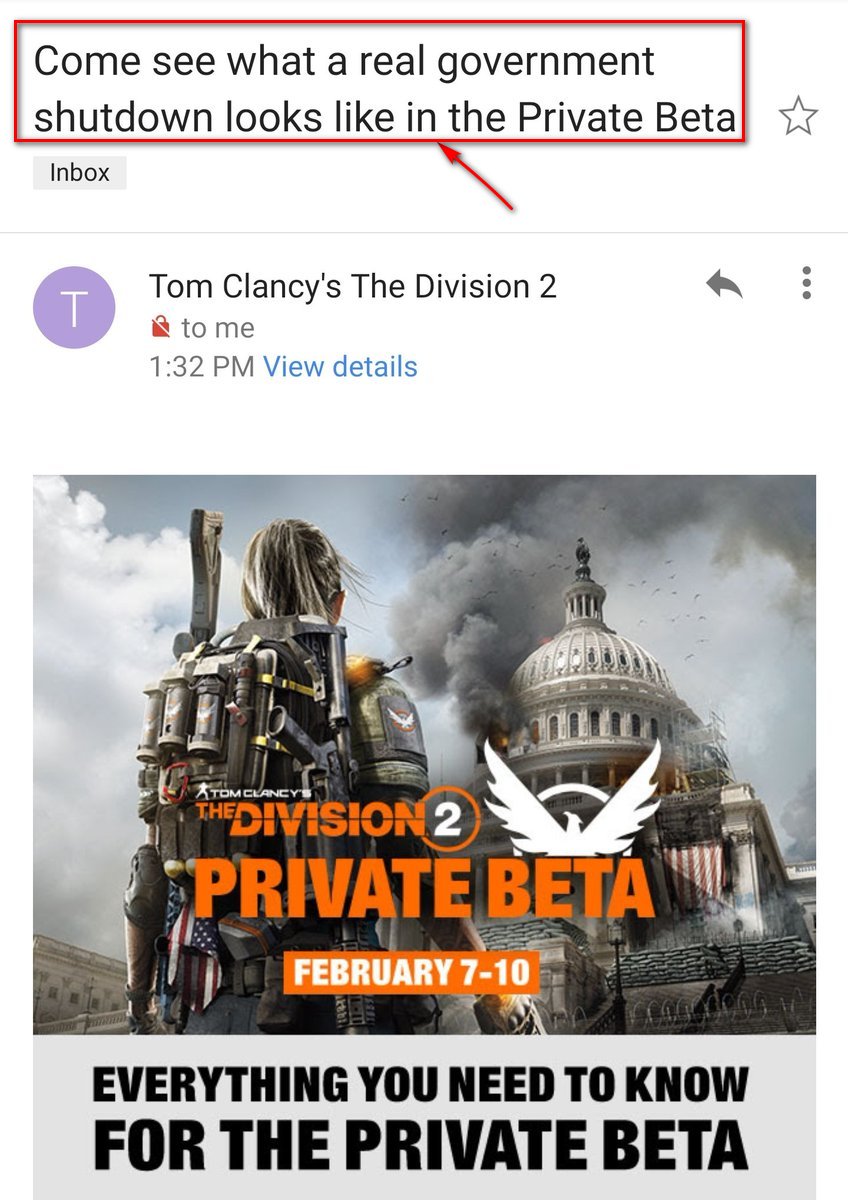Star this Division 2 email
The width and height of the screenshot is (848, 1200).
pos(797,118)
